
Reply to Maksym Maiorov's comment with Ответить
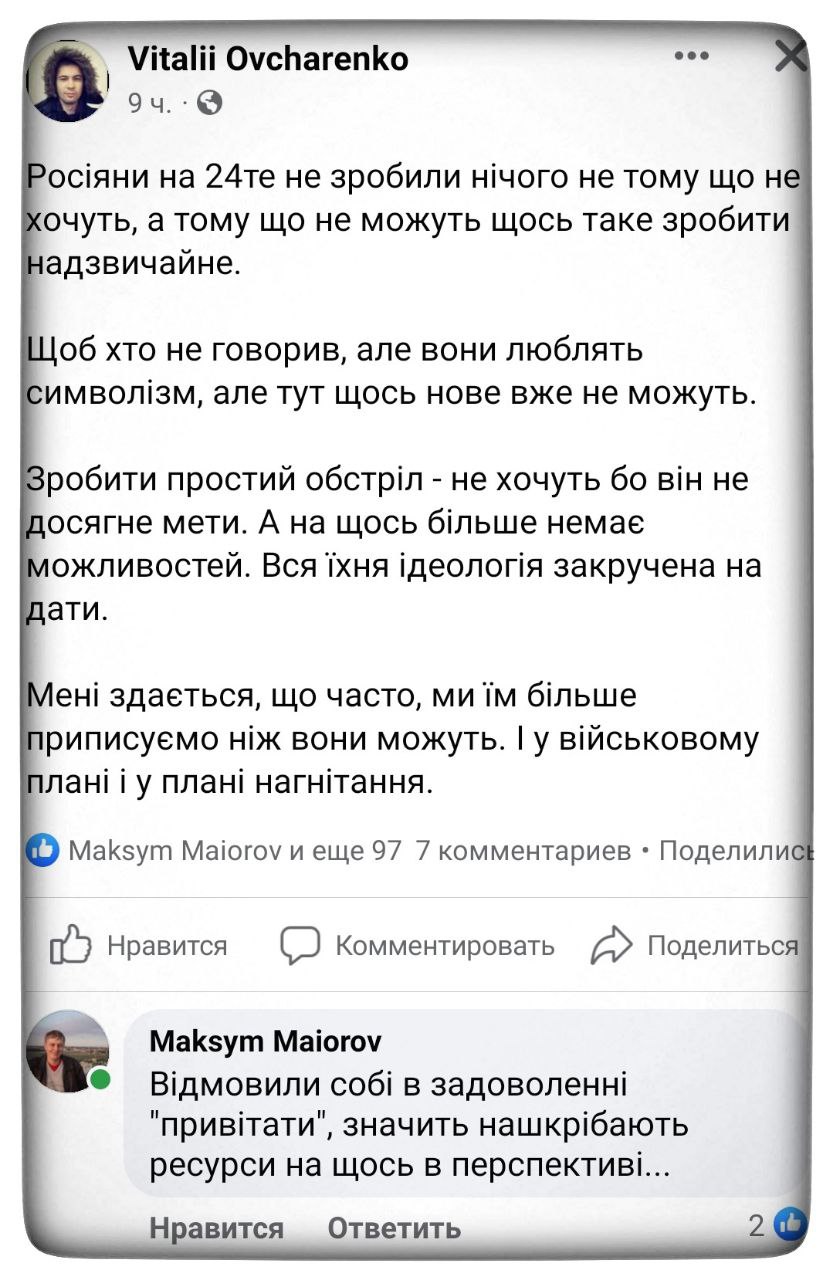click(x=394, y=1228)
